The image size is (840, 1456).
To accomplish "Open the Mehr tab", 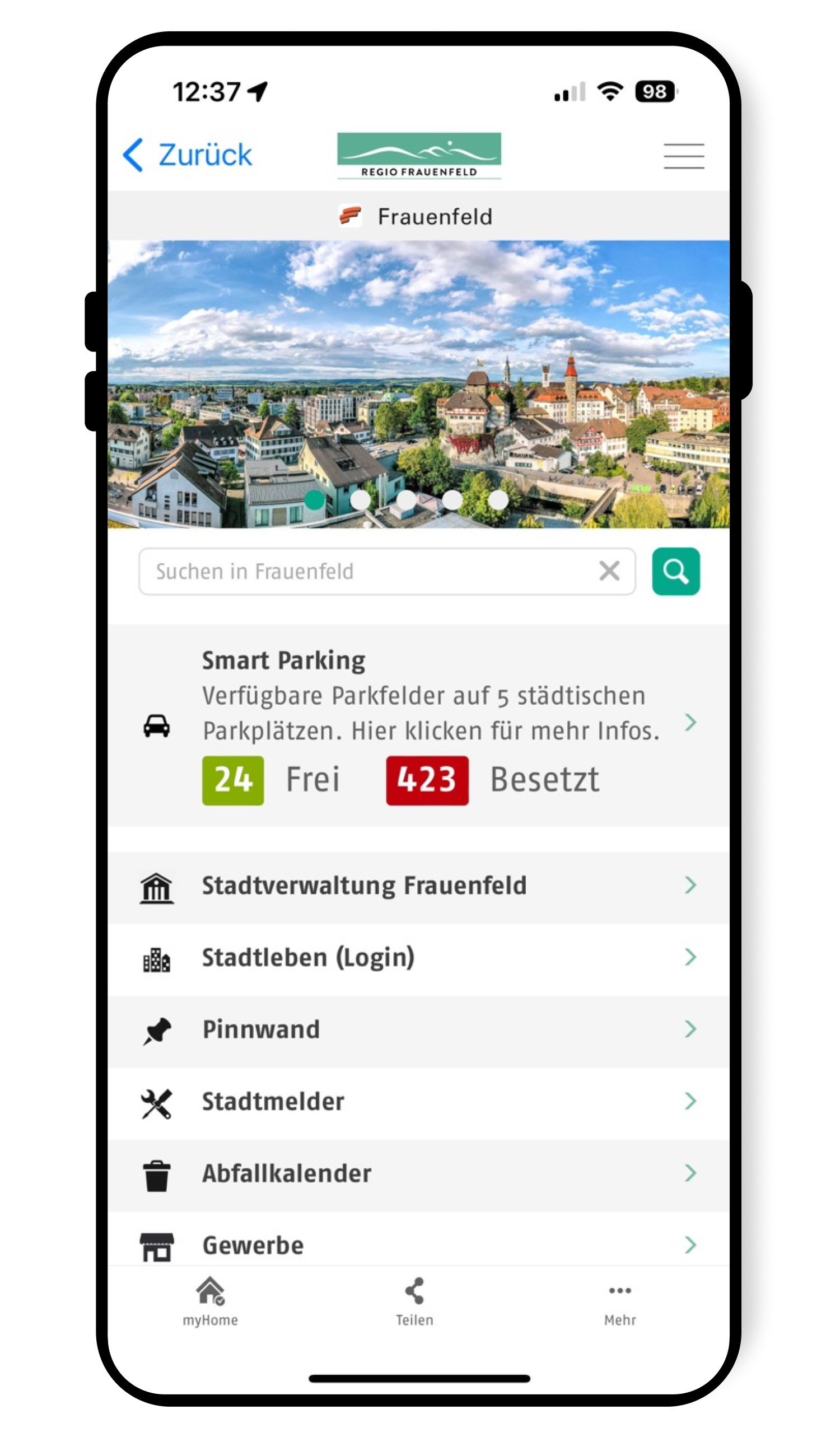I will pos(619,1301).
